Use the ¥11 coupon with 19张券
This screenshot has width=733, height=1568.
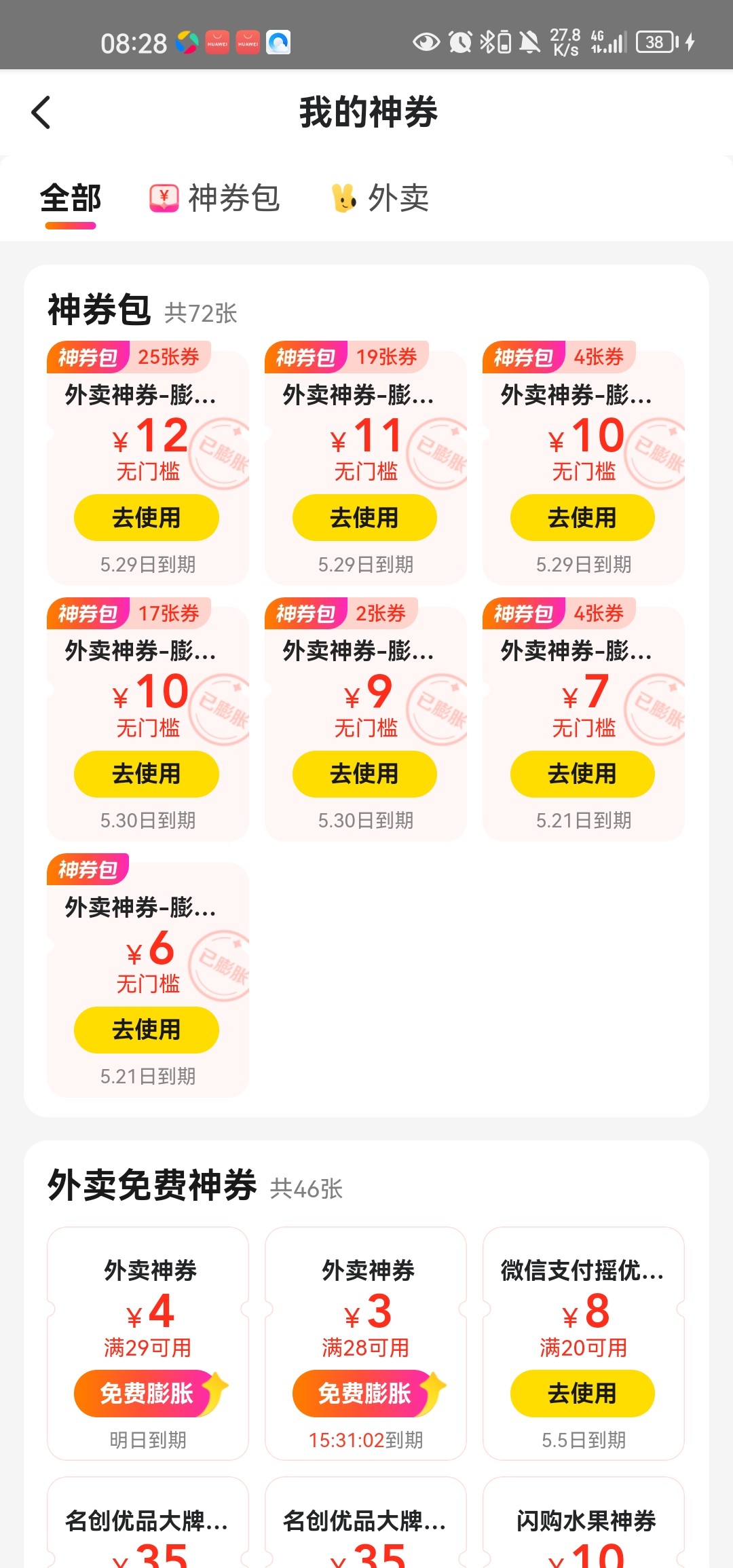click(364, 518)
